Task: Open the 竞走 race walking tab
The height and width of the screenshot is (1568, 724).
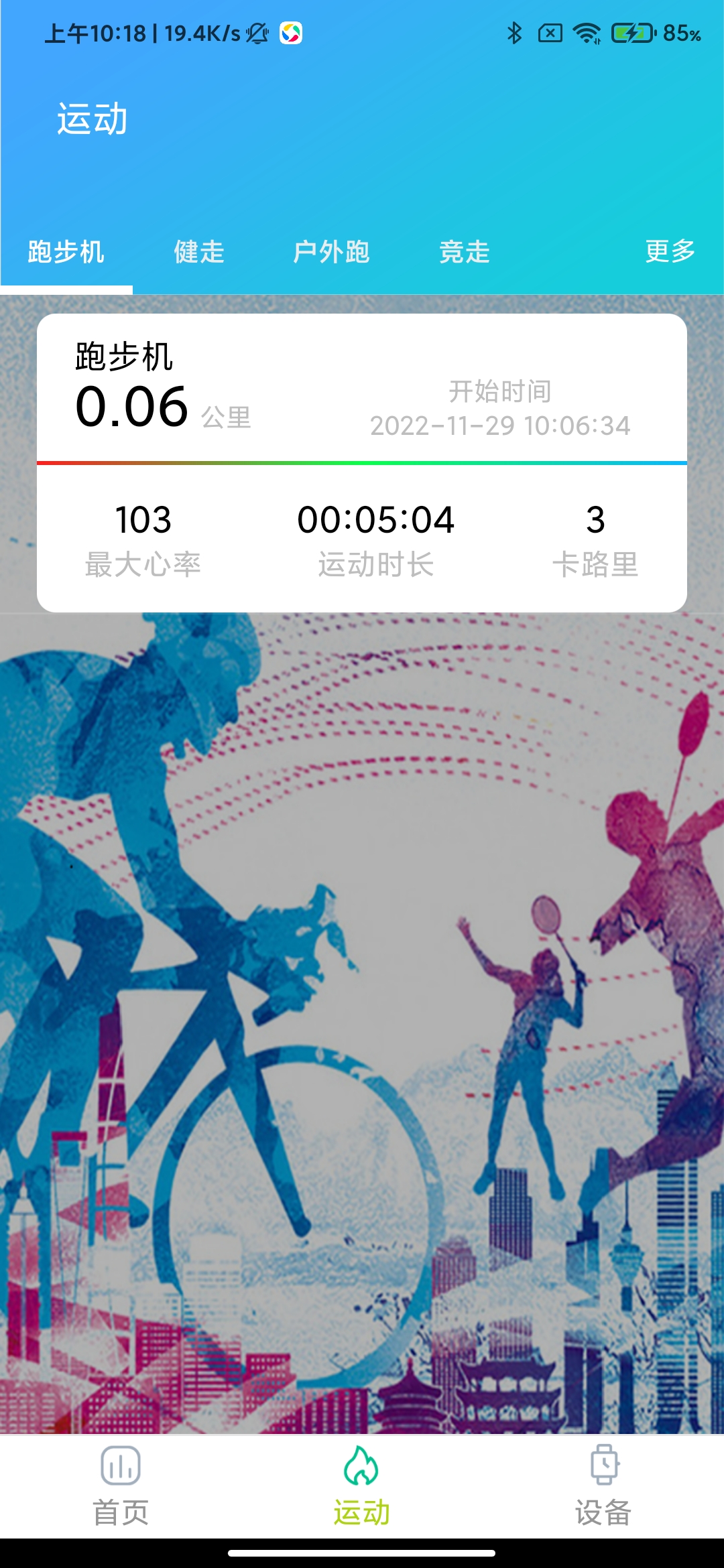Action: [x=464, y=253]
